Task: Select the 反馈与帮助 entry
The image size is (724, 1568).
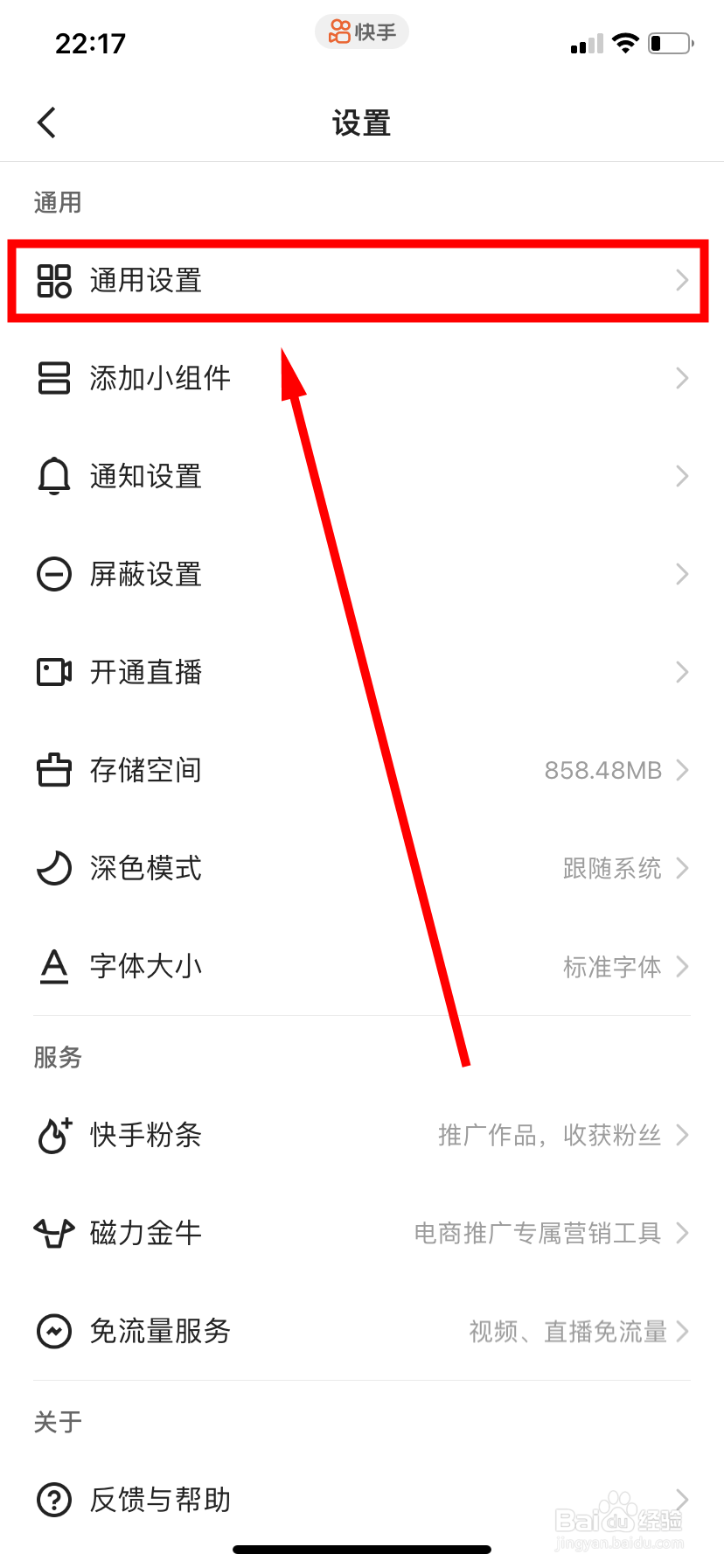Action: [159, 1500]
